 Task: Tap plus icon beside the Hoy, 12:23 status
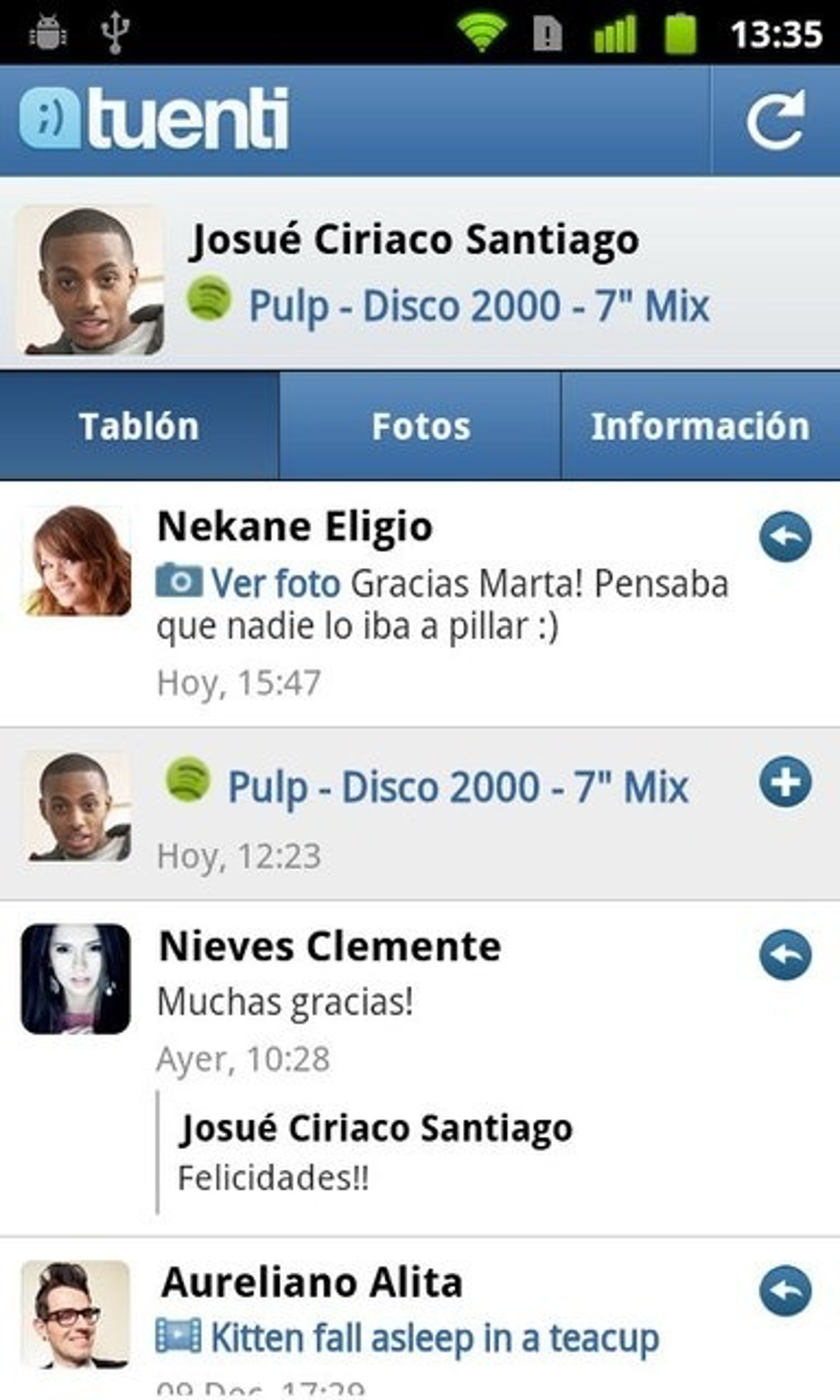point(784,781)
